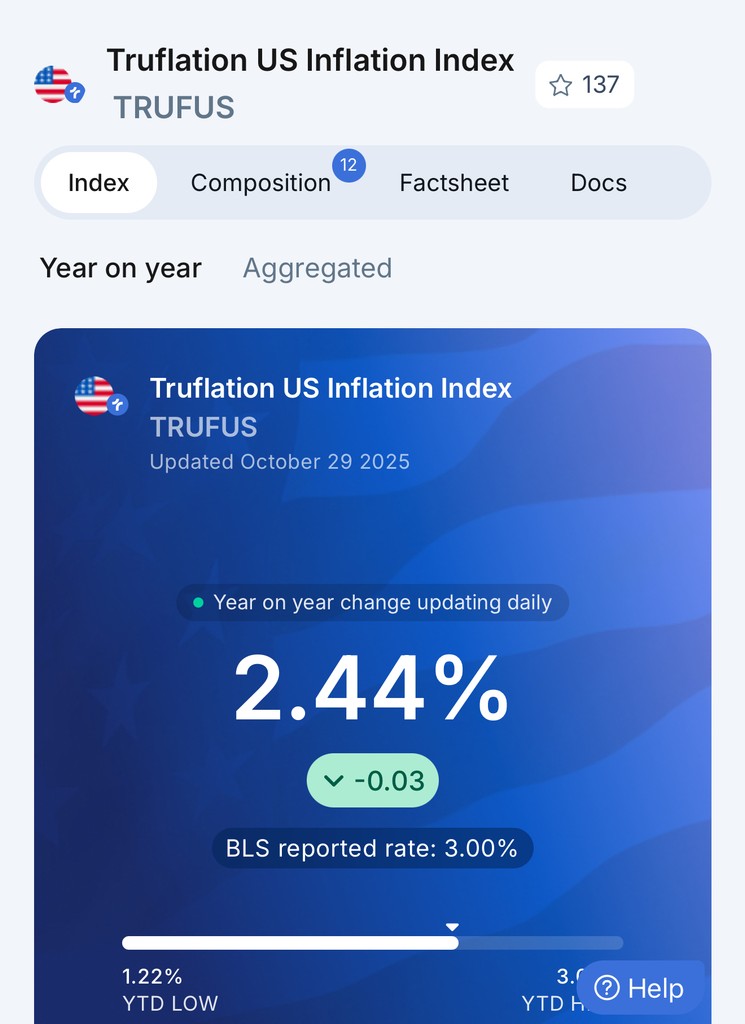Go to the Docs tab
Image resolution: width=745 pixels, height=1024 pixels.
598,183
